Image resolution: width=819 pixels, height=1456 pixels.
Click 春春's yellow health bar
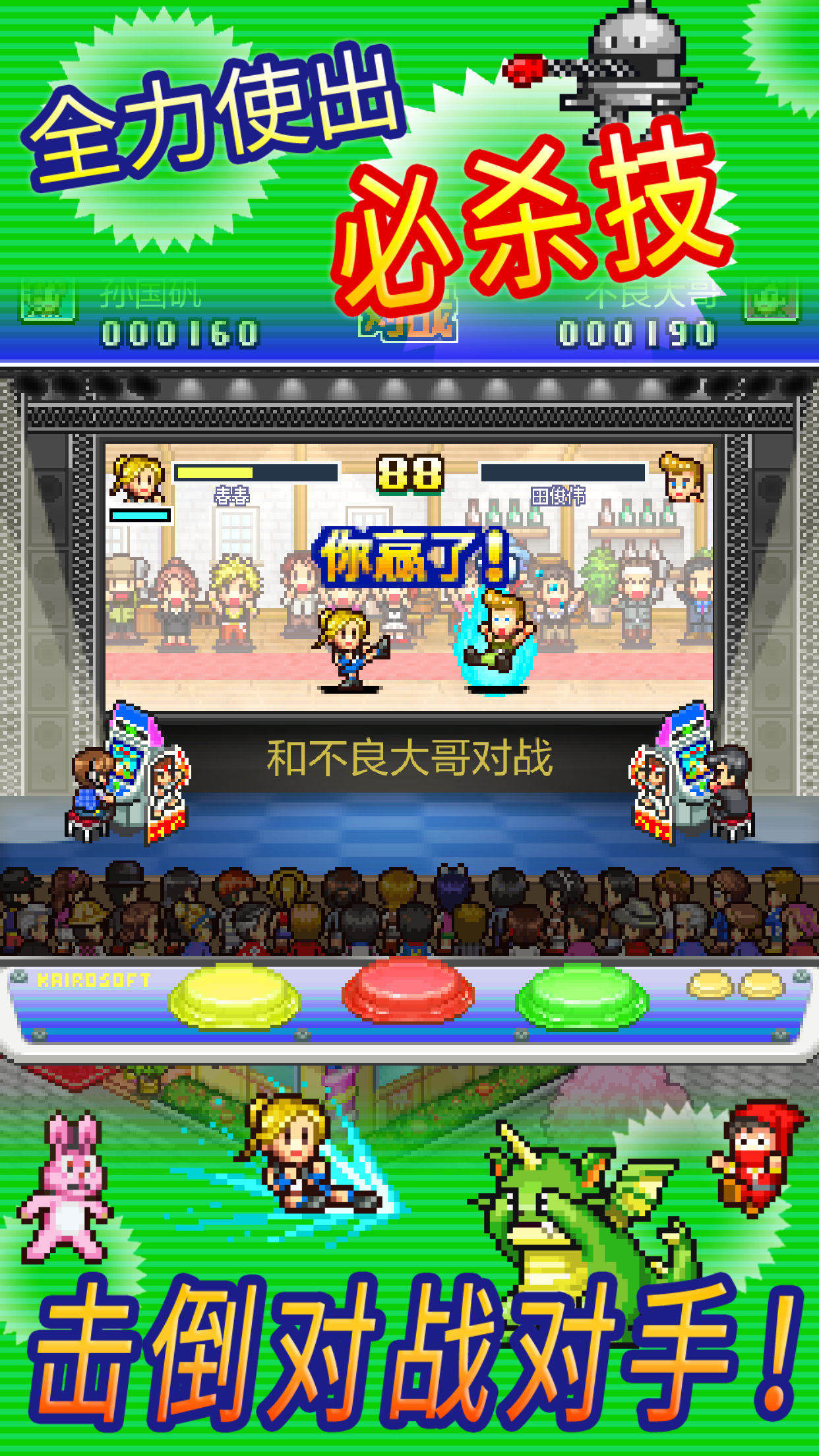click(214, 472)
